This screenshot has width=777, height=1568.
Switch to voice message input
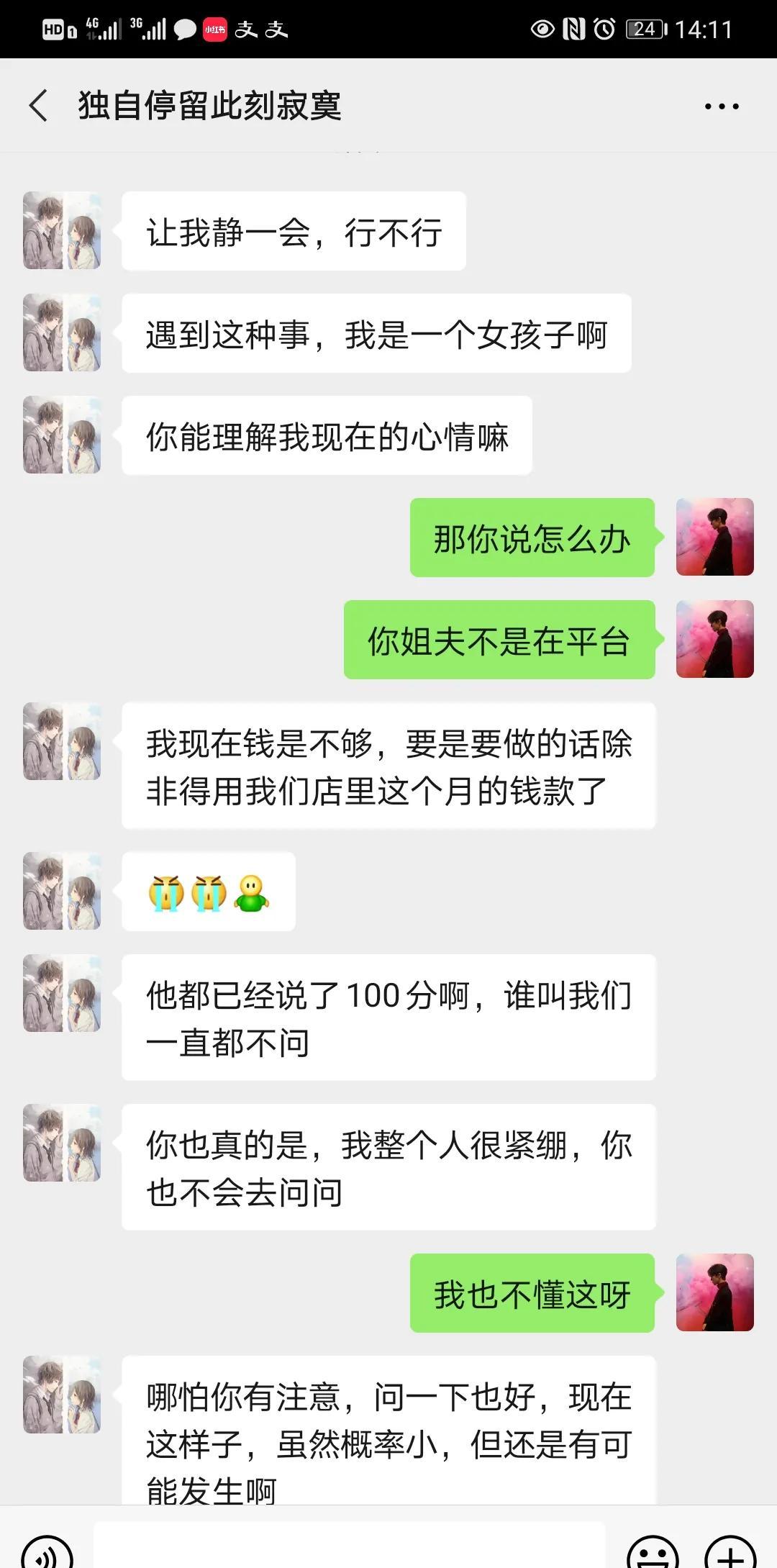coord(47,1554)
